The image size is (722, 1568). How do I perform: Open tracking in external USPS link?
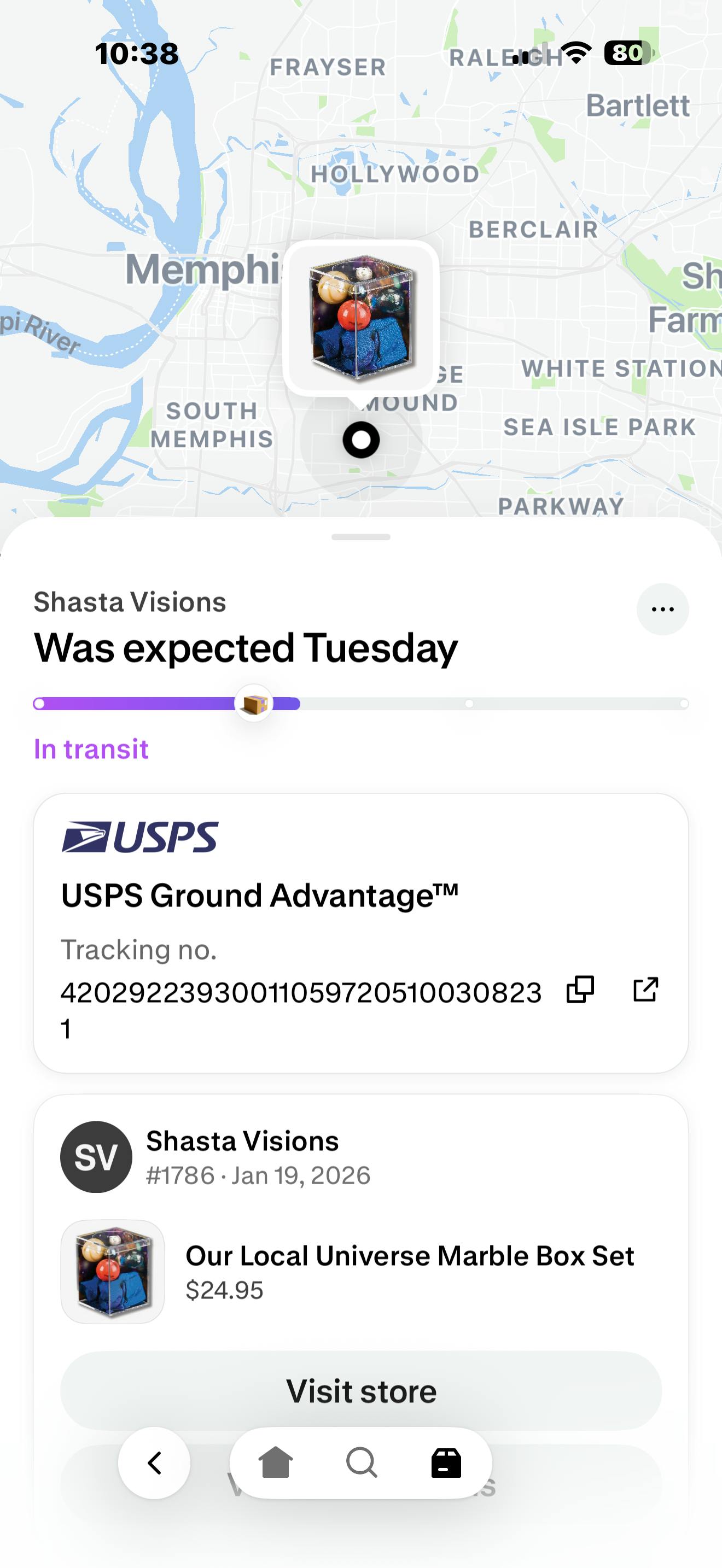645,989
